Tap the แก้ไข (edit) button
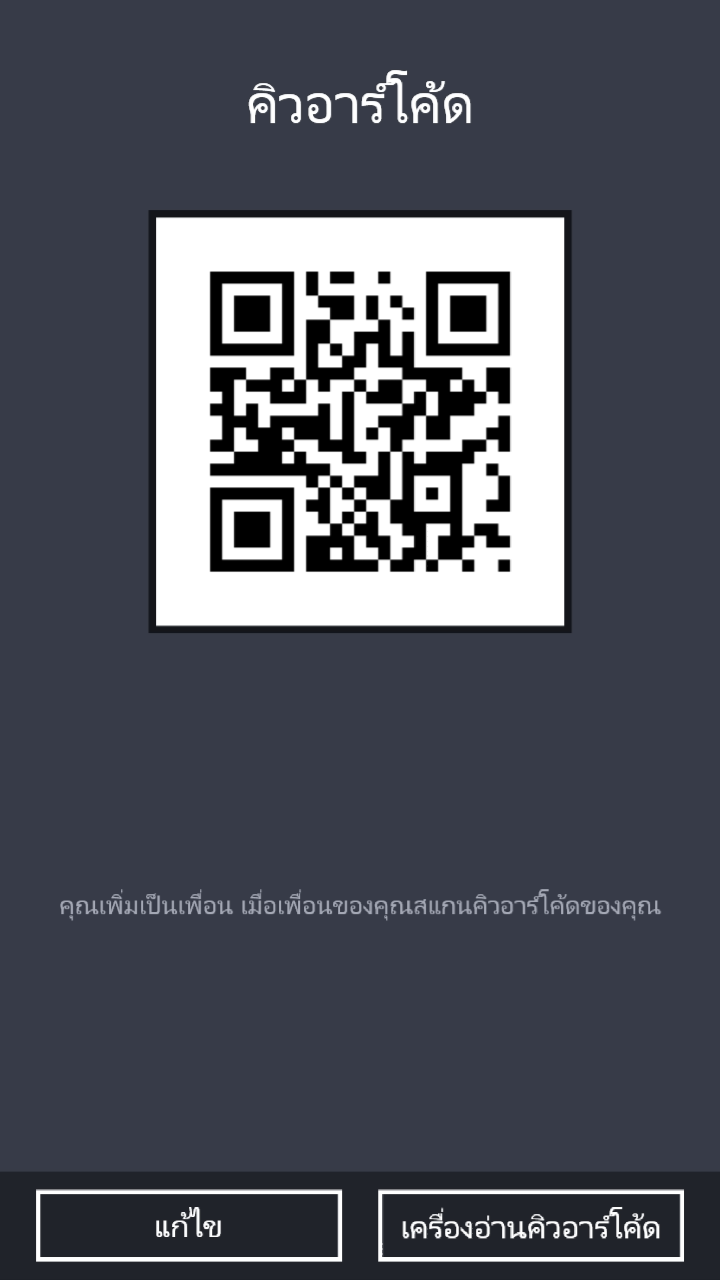 coord(189,1226)
